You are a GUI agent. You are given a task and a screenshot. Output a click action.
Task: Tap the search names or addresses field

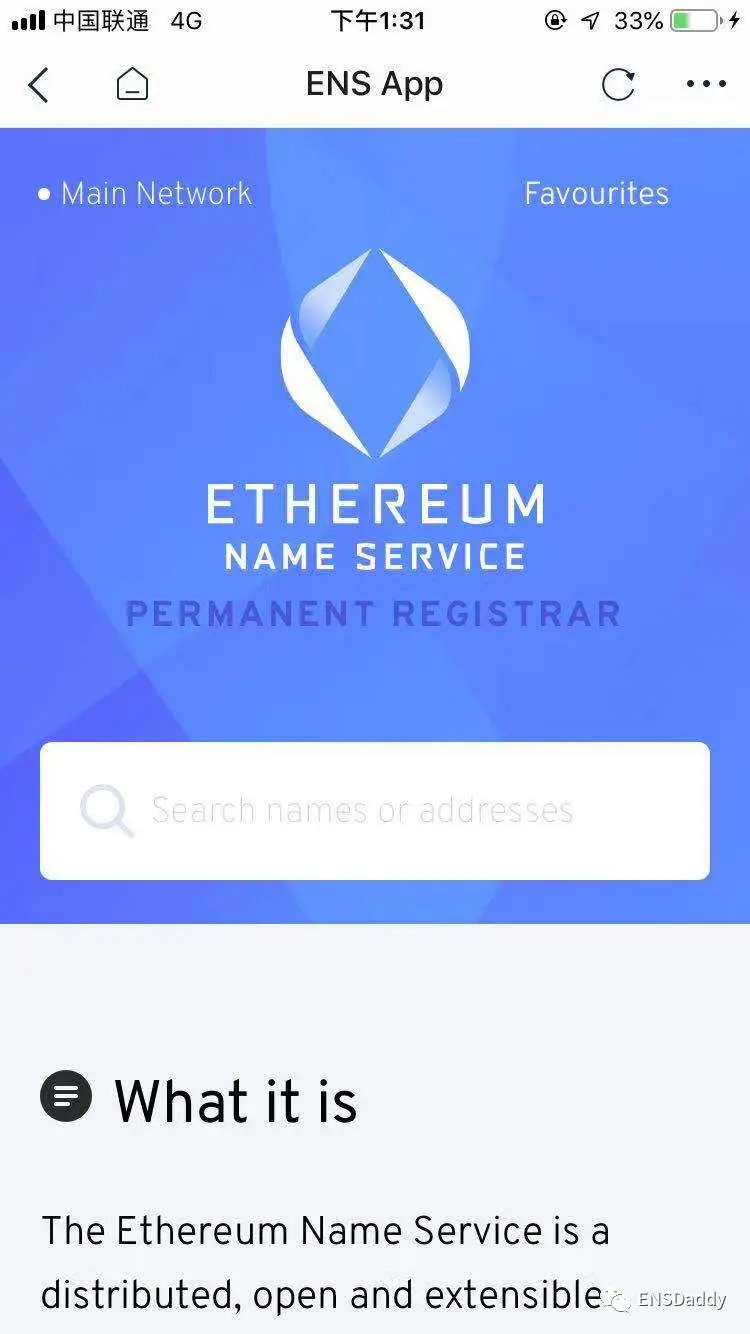[x=375, y=810]
